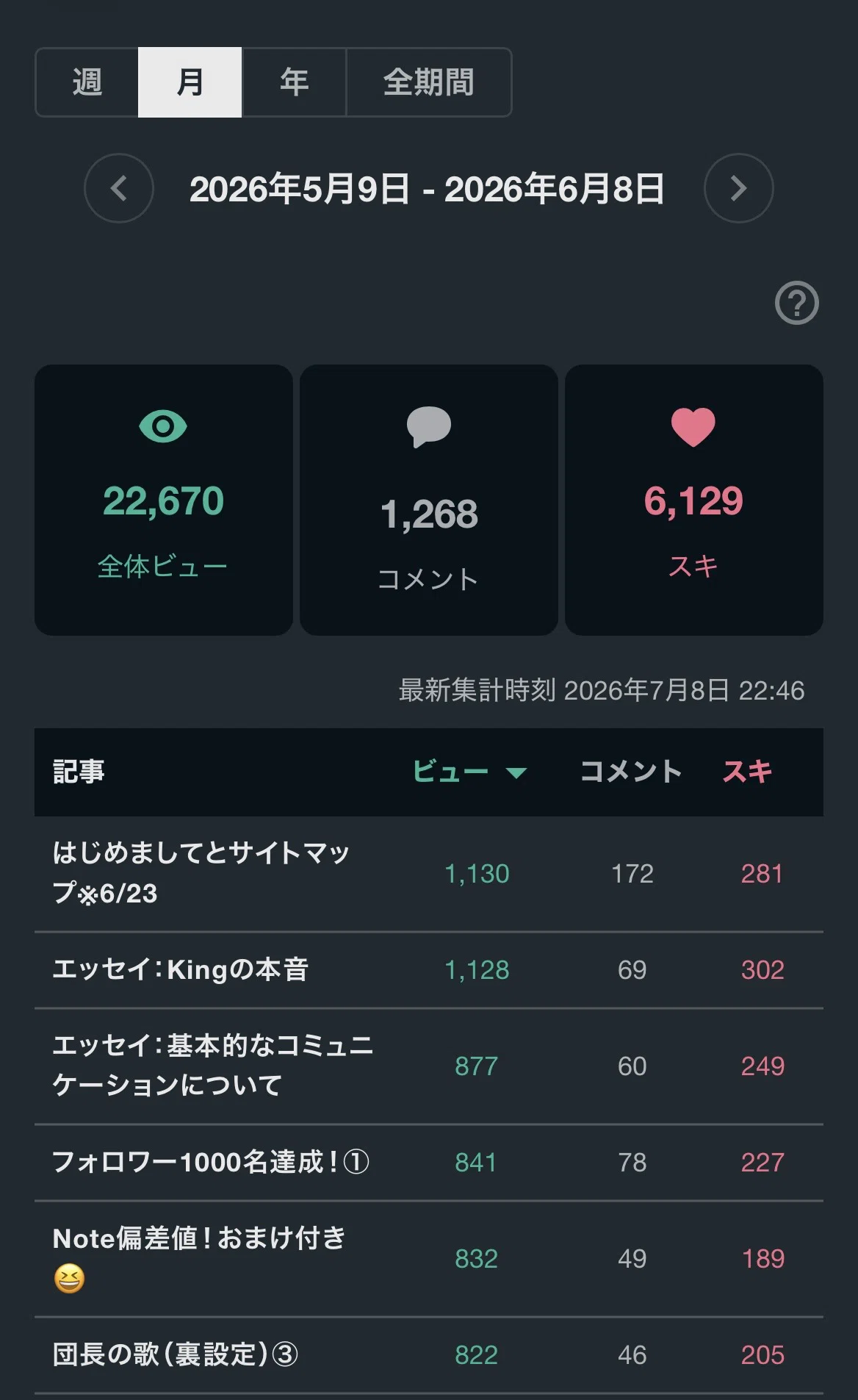The width and height of the screenshot is (858, 1400).
Task: Go to the previous date range
Action: point(119,188)
